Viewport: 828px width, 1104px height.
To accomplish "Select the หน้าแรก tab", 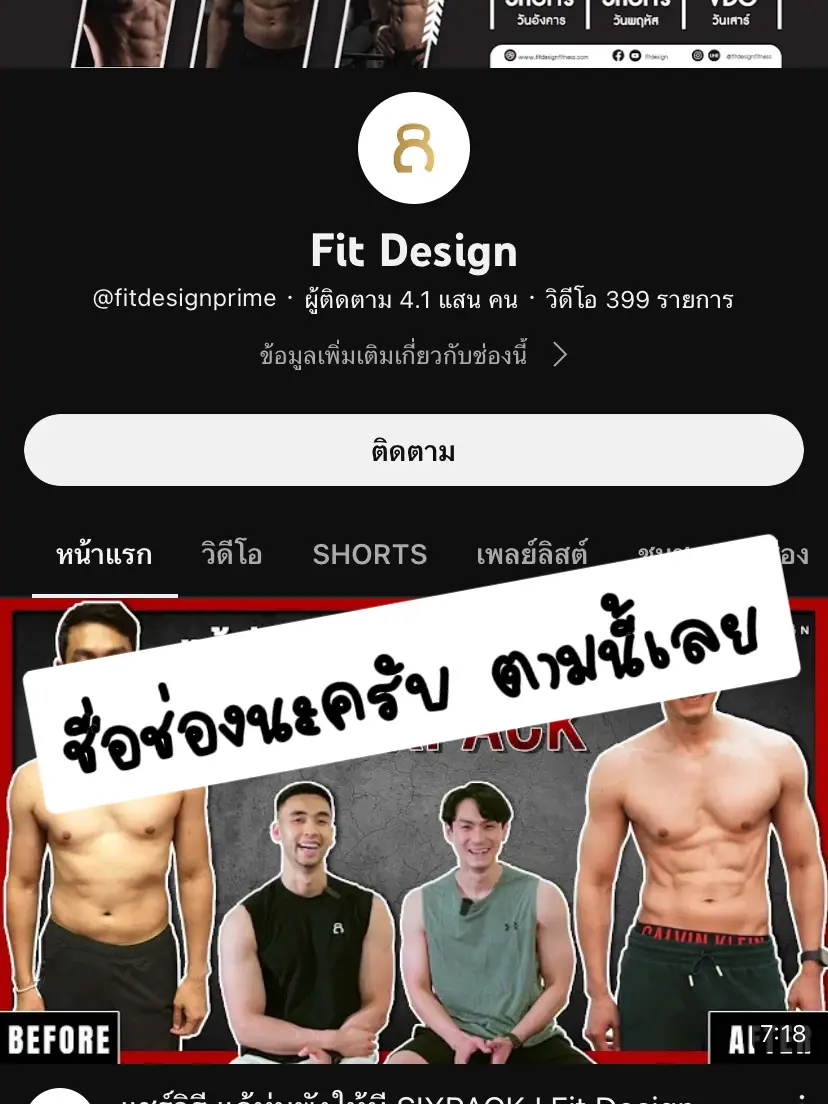I will click(104, 554).
